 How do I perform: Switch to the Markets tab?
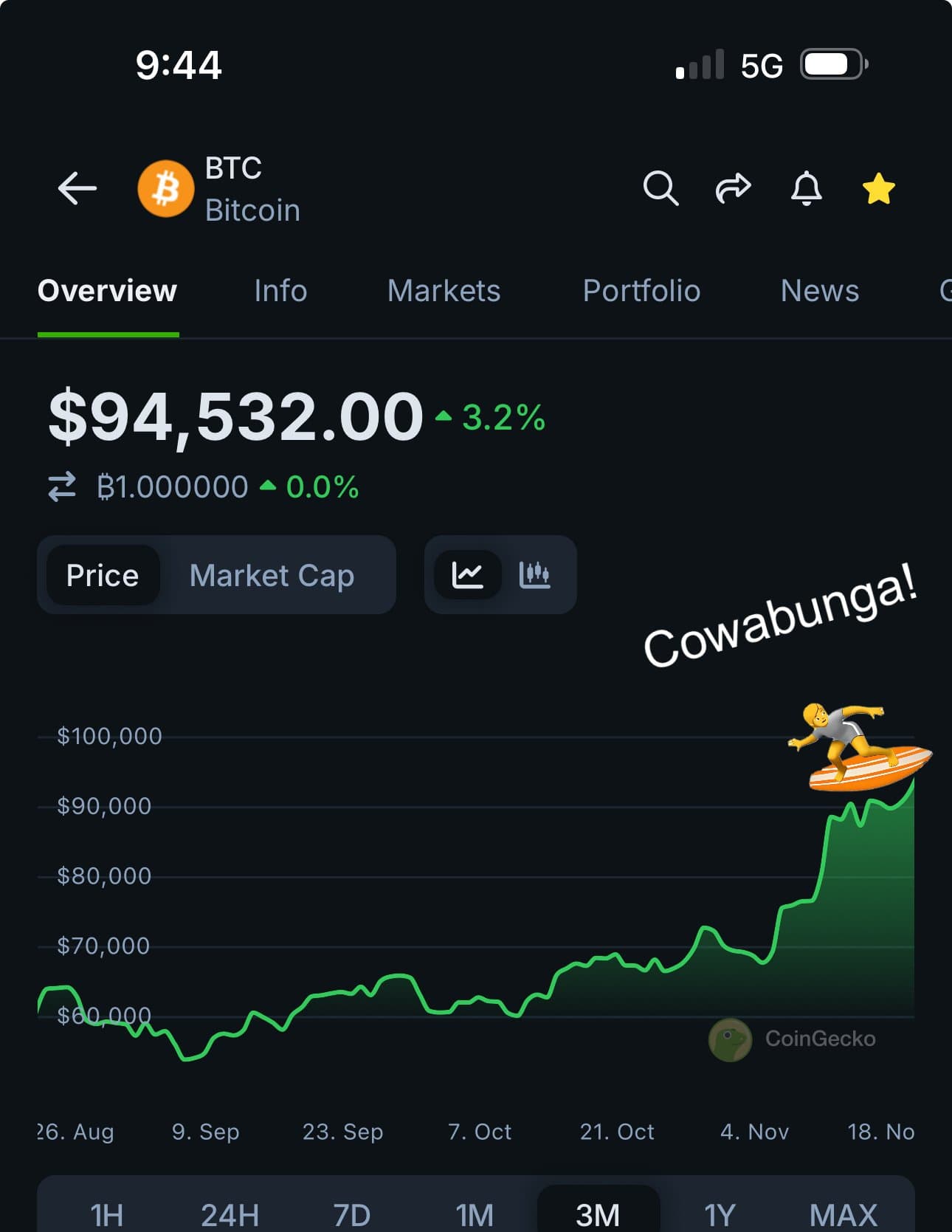(444, 291)
